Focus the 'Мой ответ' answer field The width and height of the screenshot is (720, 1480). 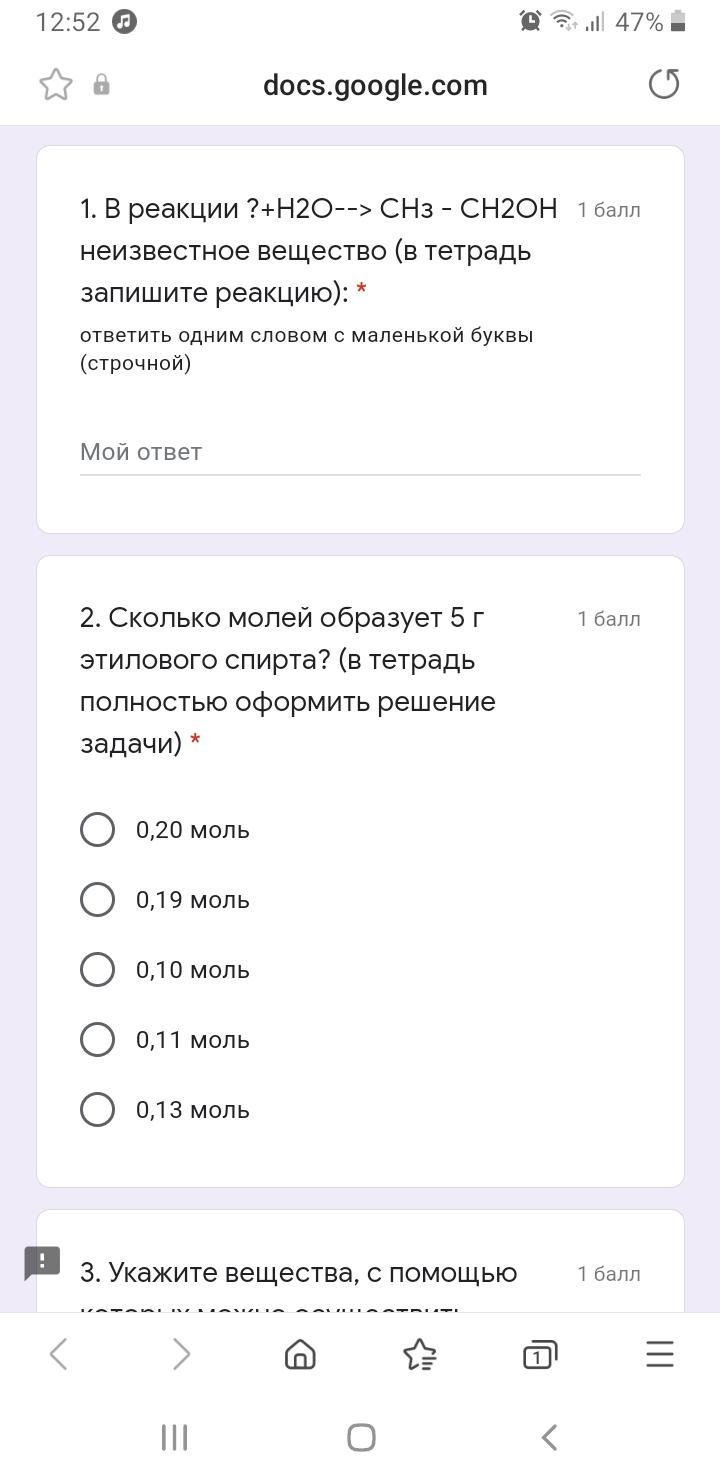[360, 452]
